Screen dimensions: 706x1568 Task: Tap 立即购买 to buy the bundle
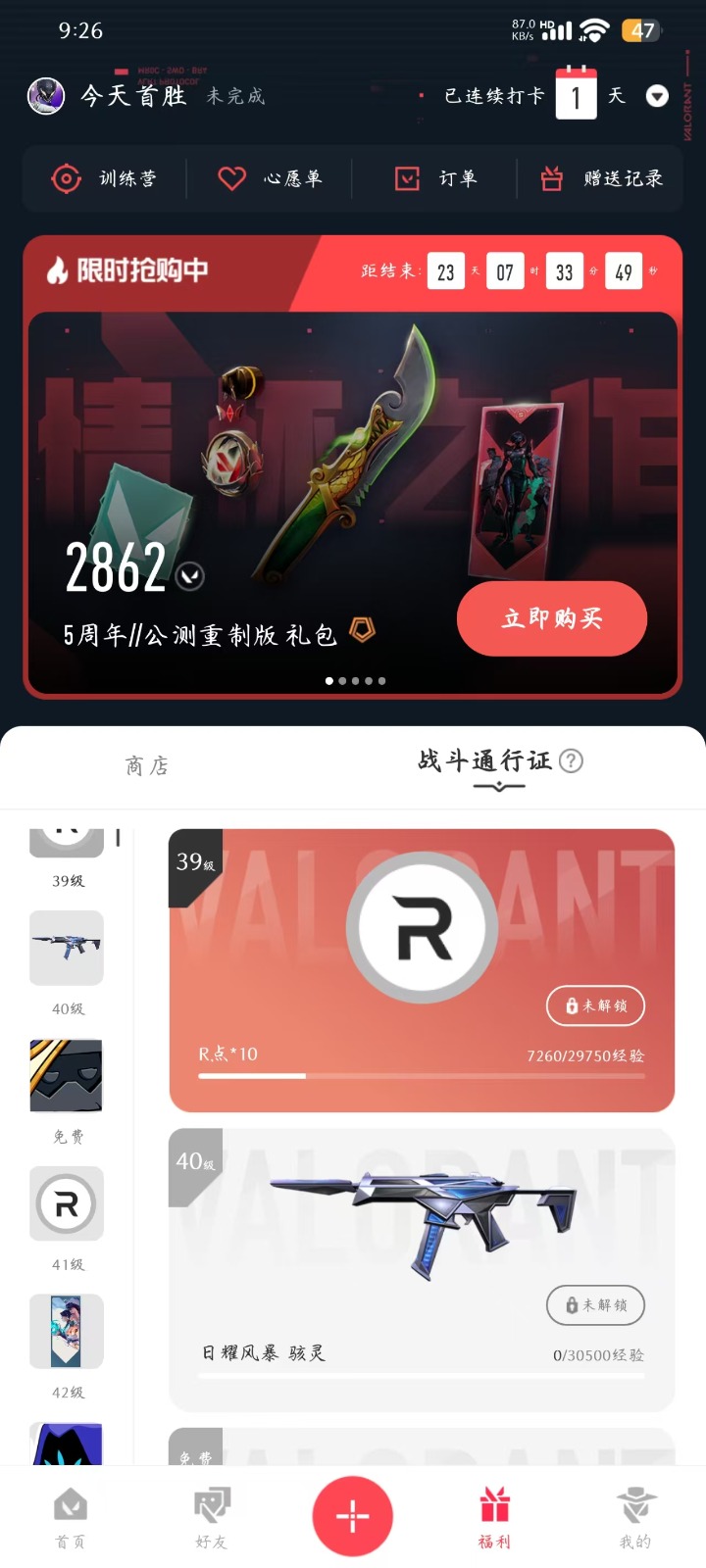tap(552, 618)
